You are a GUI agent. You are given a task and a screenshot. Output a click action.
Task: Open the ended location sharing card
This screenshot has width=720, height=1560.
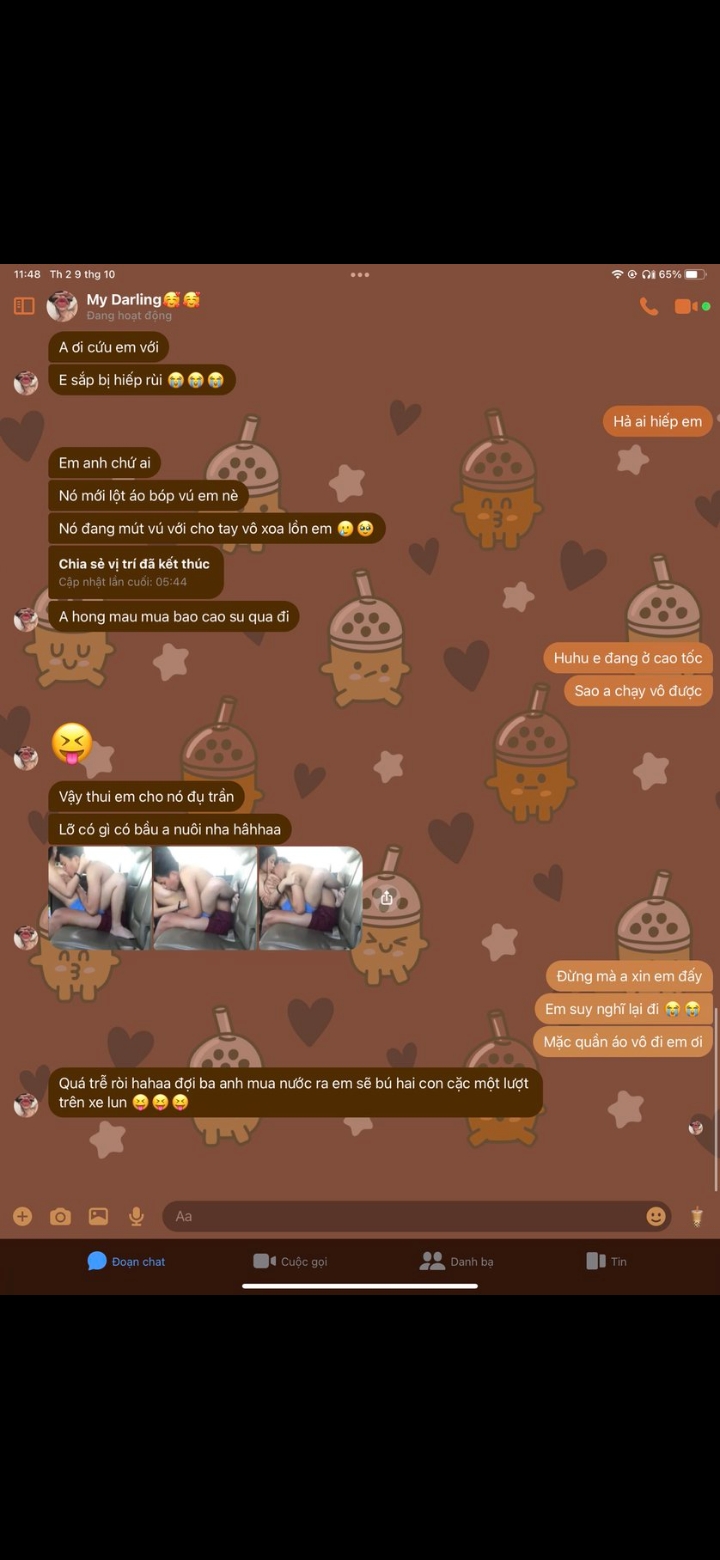tap(135, 572)
